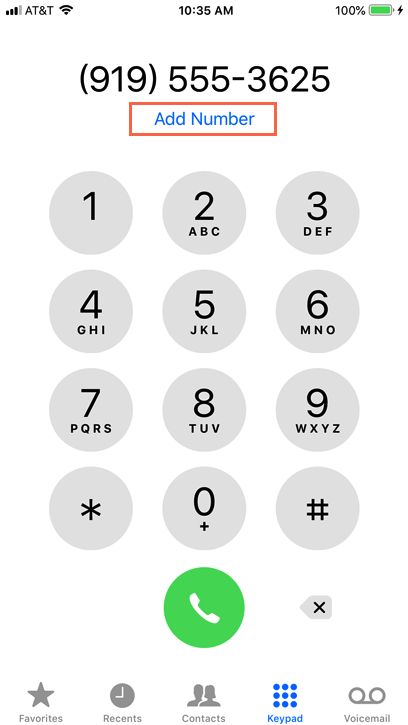Open the Voicemail tab
The height and width of the screenshot is (725, 408).
(367, 702)
